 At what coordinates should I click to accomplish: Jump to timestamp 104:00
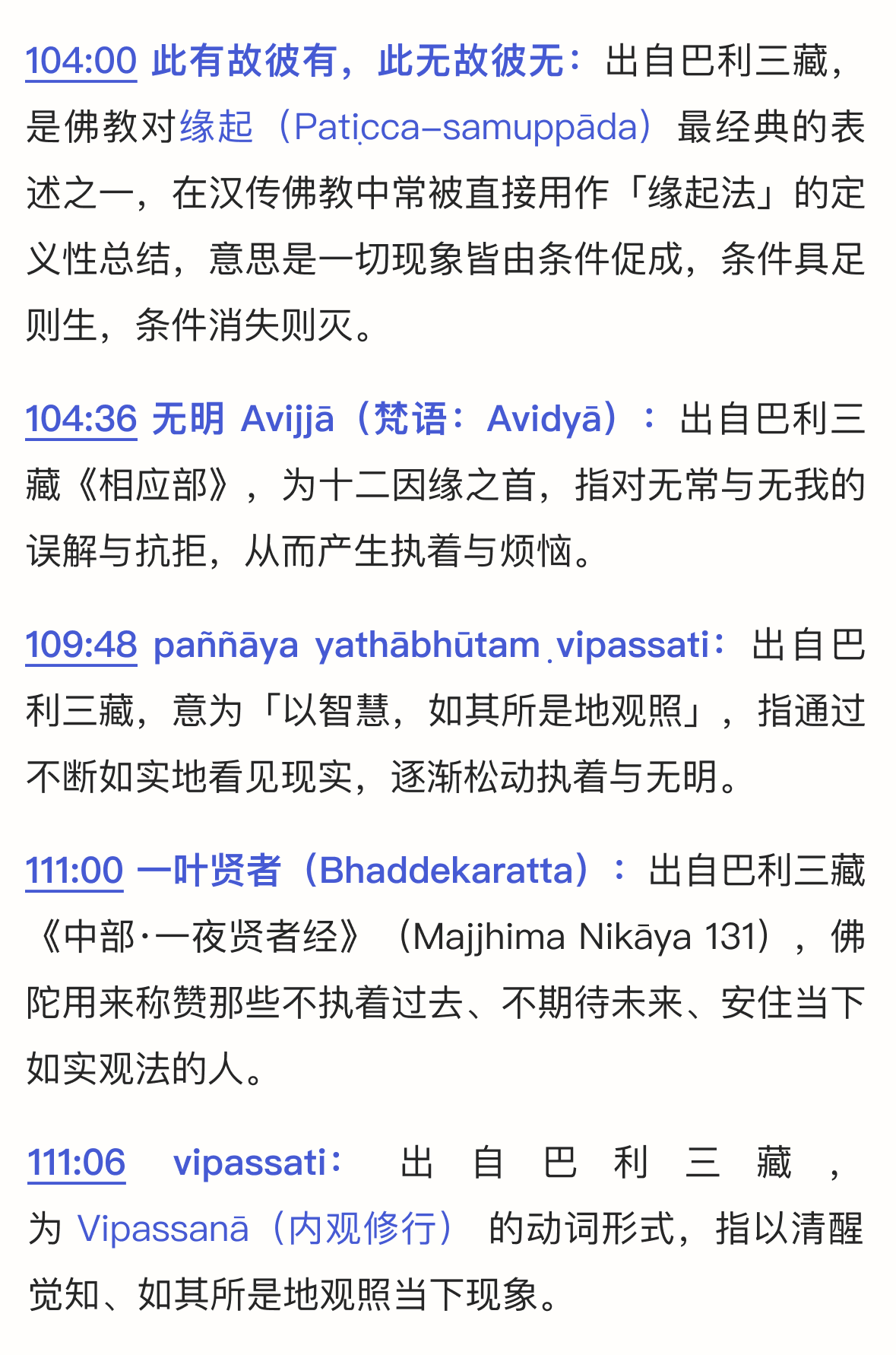(x=81, y=62)
